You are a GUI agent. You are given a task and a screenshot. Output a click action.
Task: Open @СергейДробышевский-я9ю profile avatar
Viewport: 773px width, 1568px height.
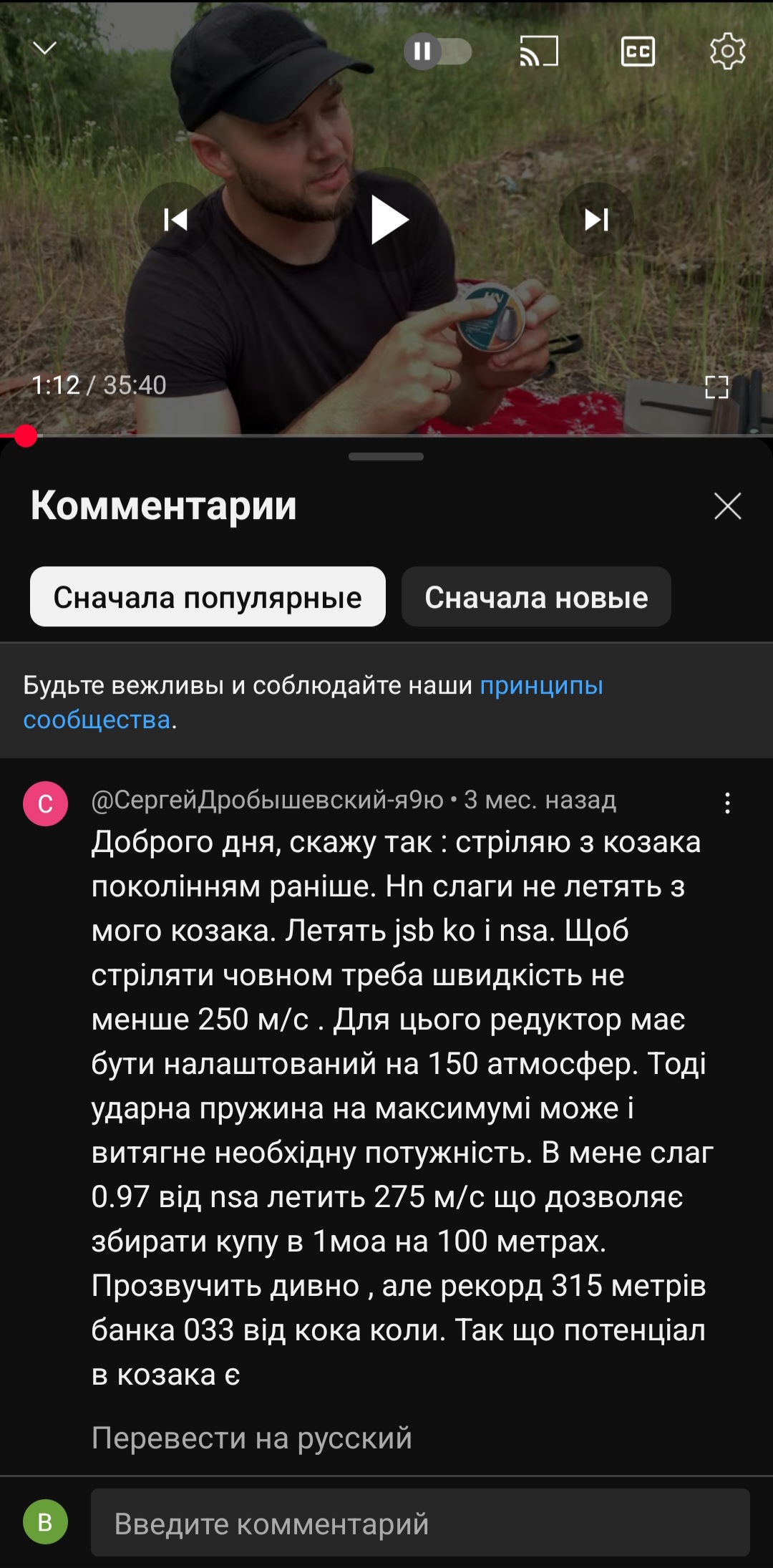[x=45, y=803]
